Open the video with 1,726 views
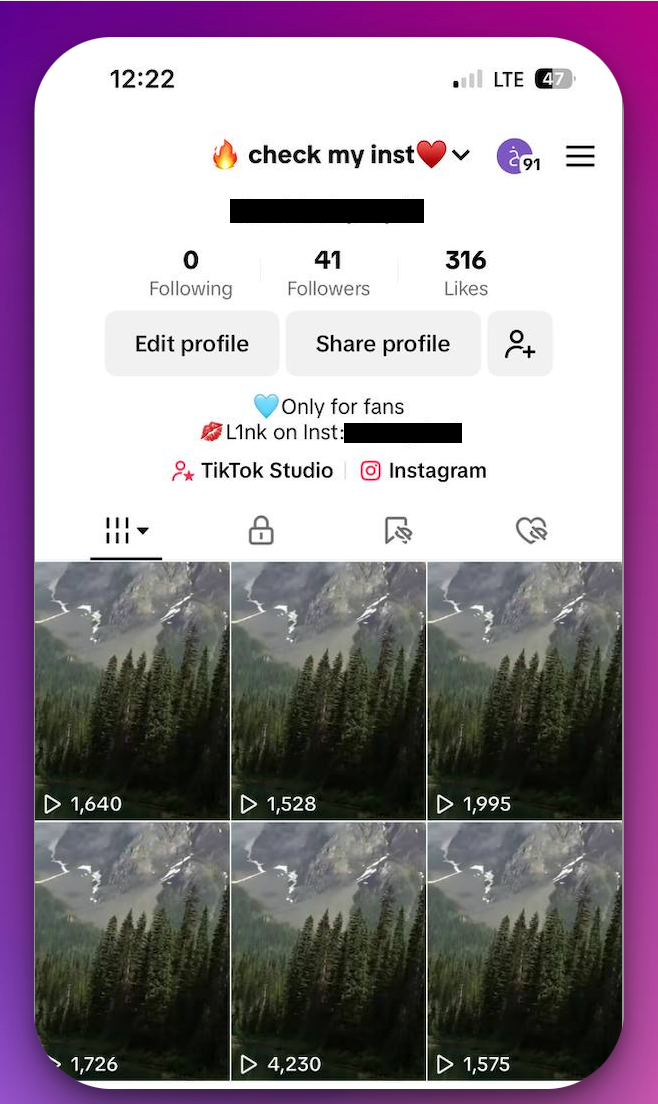The width and height of the screenshot is (658, 1104). point(132,950)
